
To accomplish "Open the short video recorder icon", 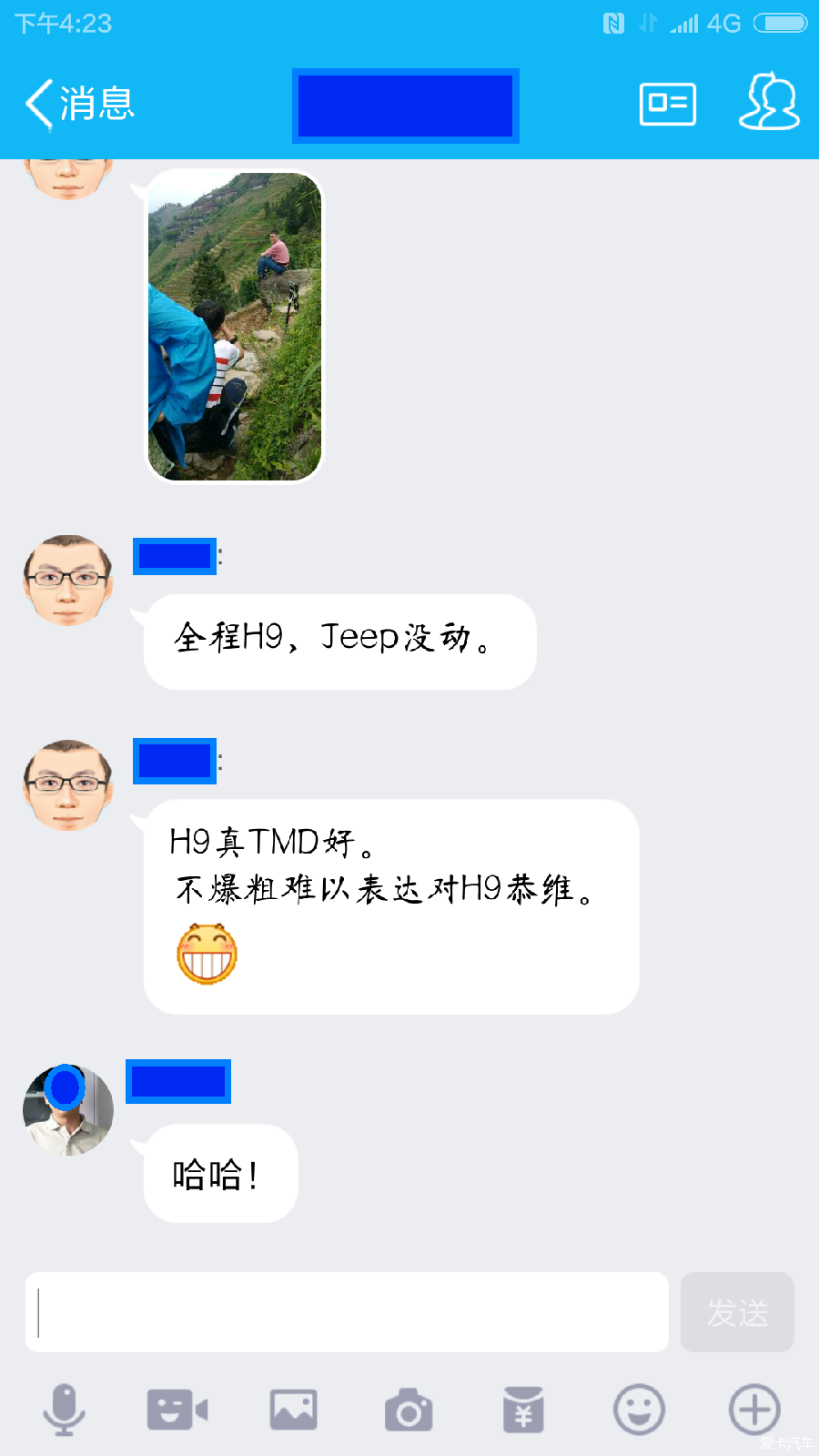I will coord(177,1410).
